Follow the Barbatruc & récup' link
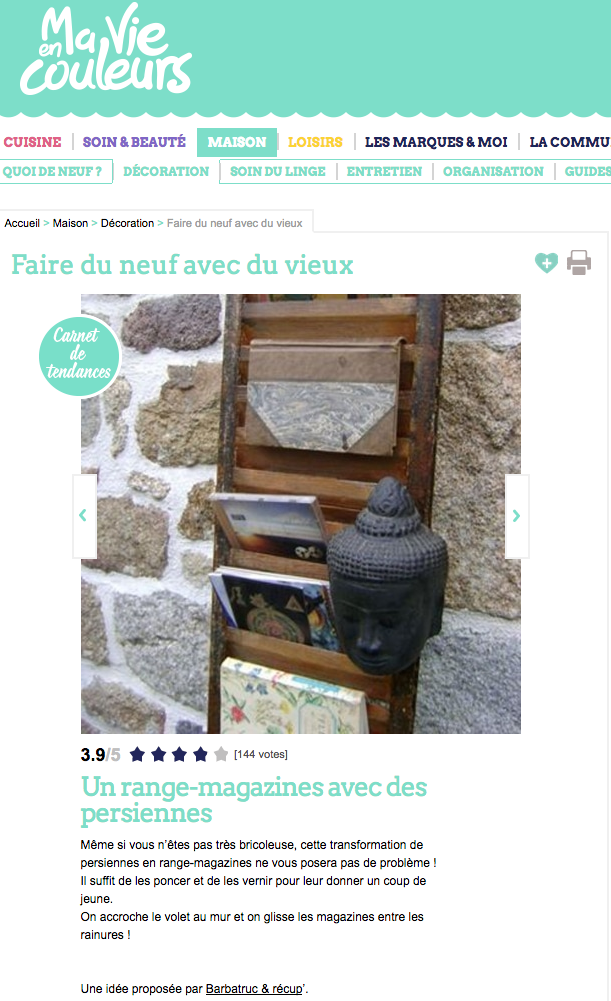This screenshot has height=1001, width=611. (254, 989)
